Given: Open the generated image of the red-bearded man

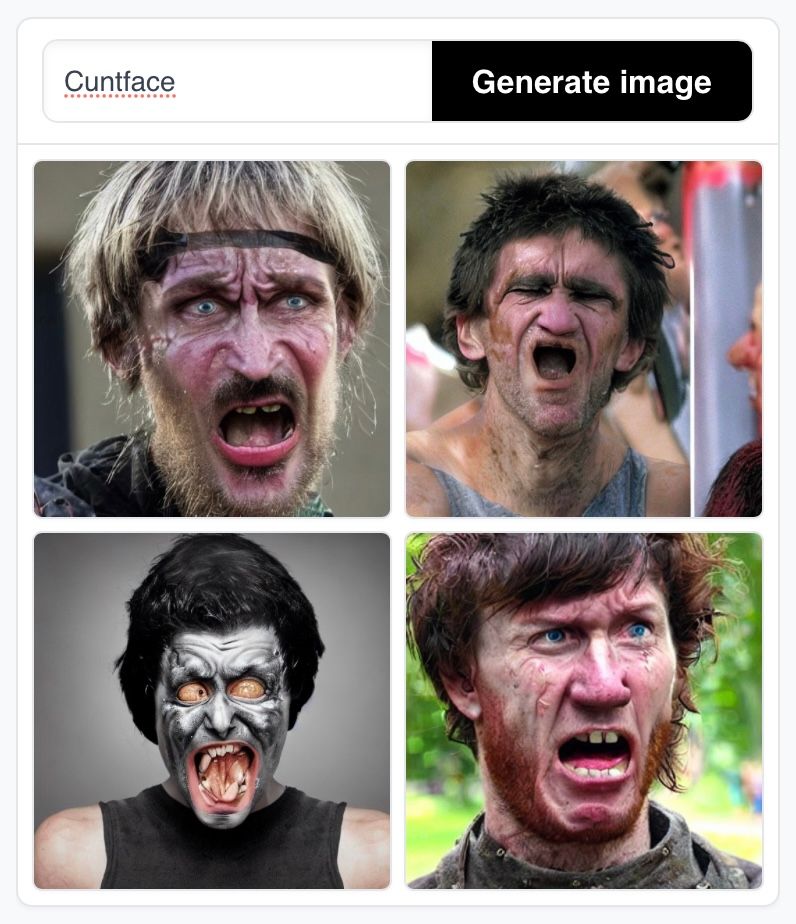Looking at the screenshot, I should point(583,710).
